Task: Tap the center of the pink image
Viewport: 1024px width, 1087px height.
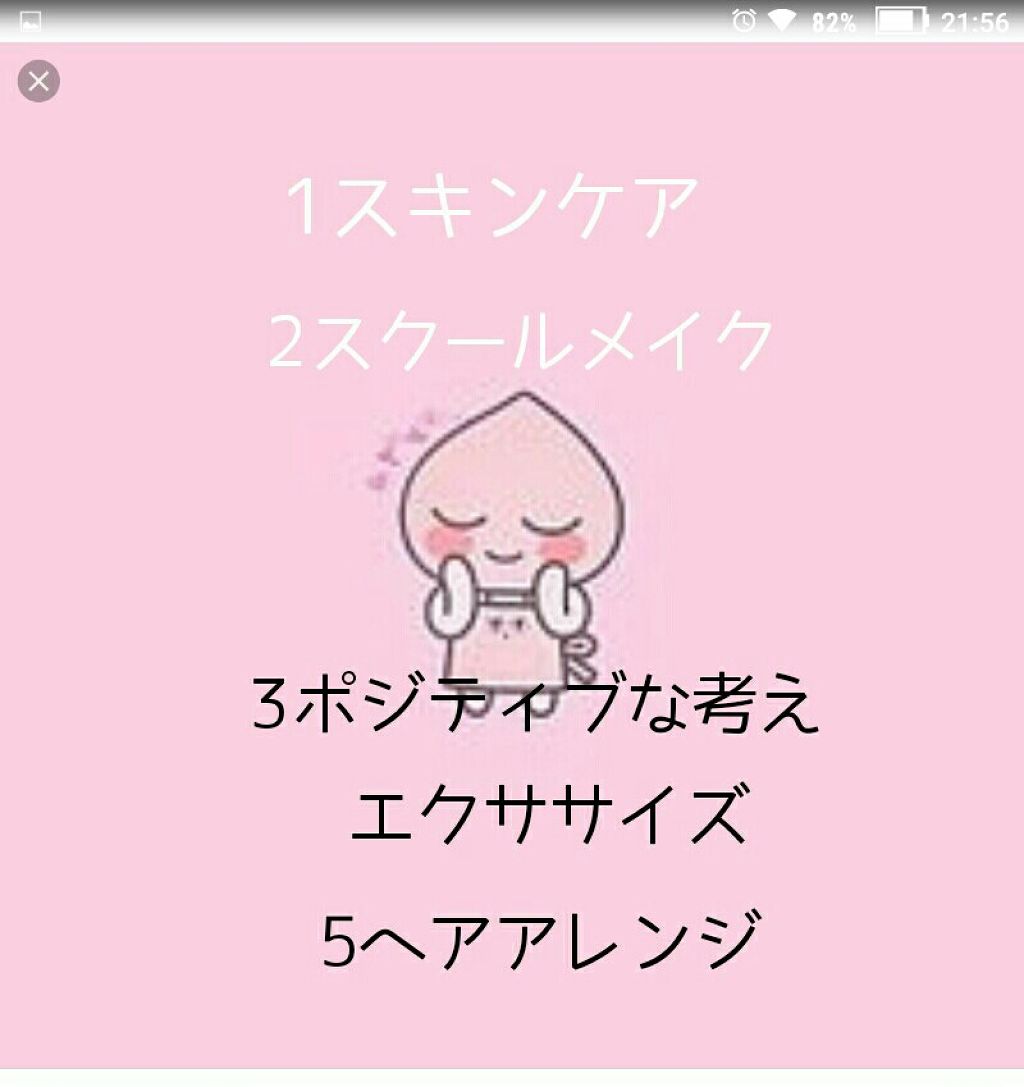Action: (512, 560)
